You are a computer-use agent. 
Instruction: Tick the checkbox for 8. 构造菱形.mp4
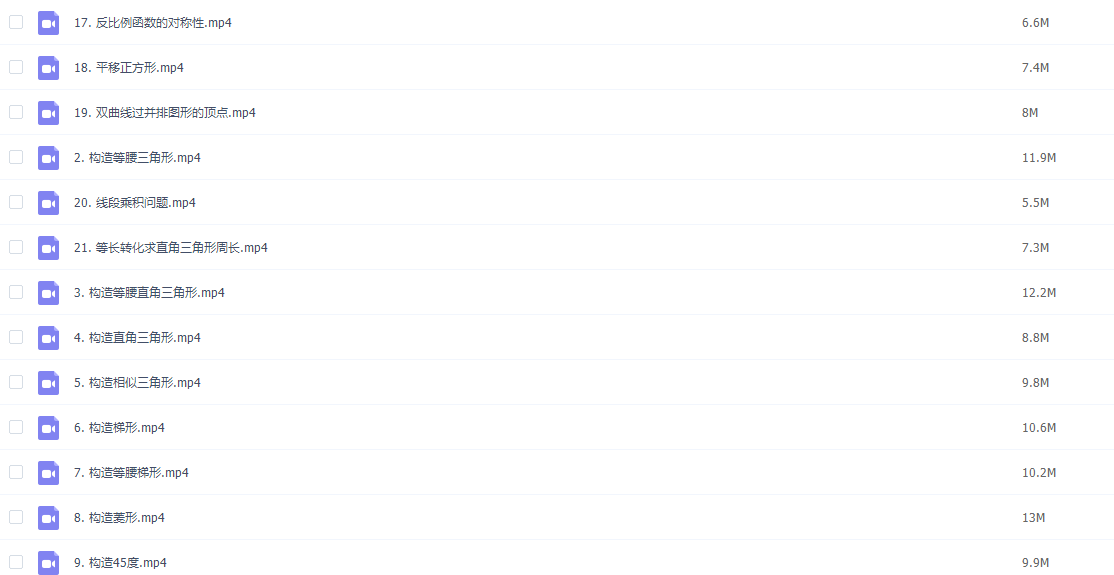16,517
